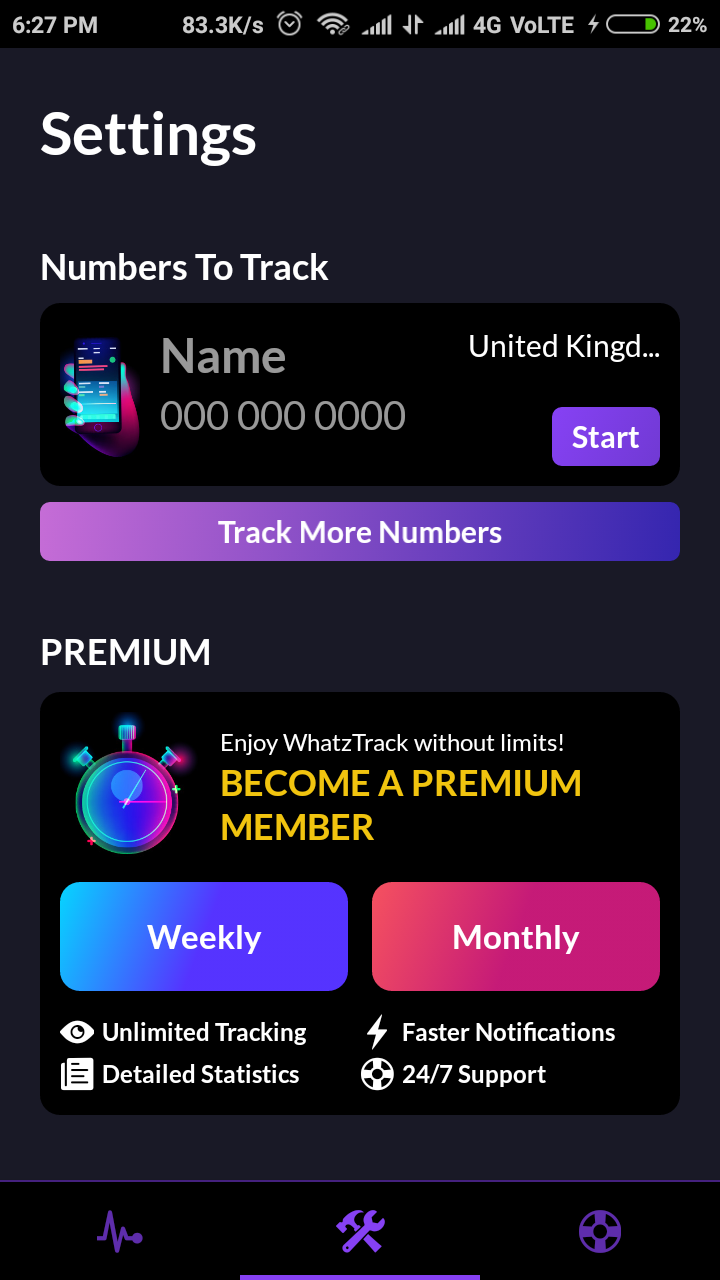The image size is (720, 1280).
Task: Tap the hand-holding-phone tracking illustration
Action: pyautogui.click(x=100, y=395)
